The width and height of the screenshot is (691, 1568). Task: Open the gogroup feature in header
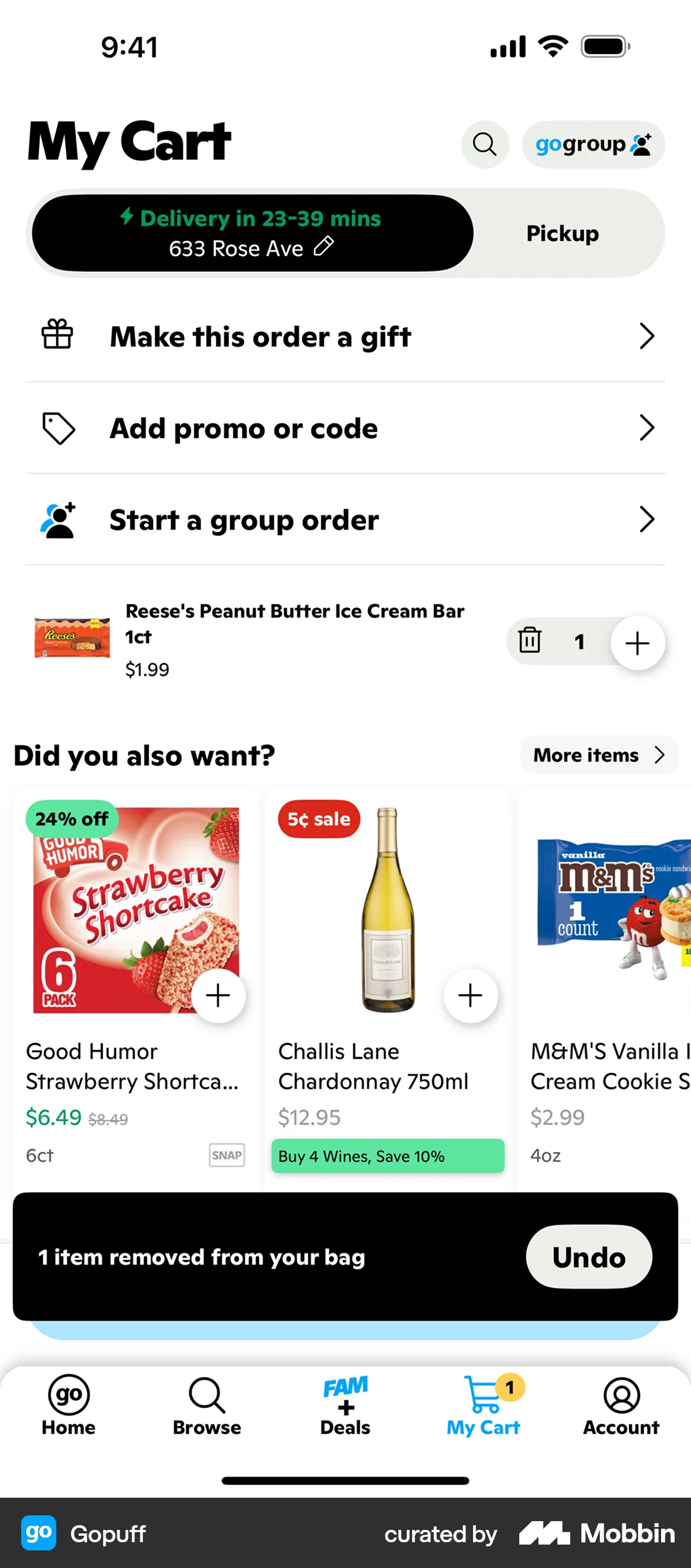point(593,144)
